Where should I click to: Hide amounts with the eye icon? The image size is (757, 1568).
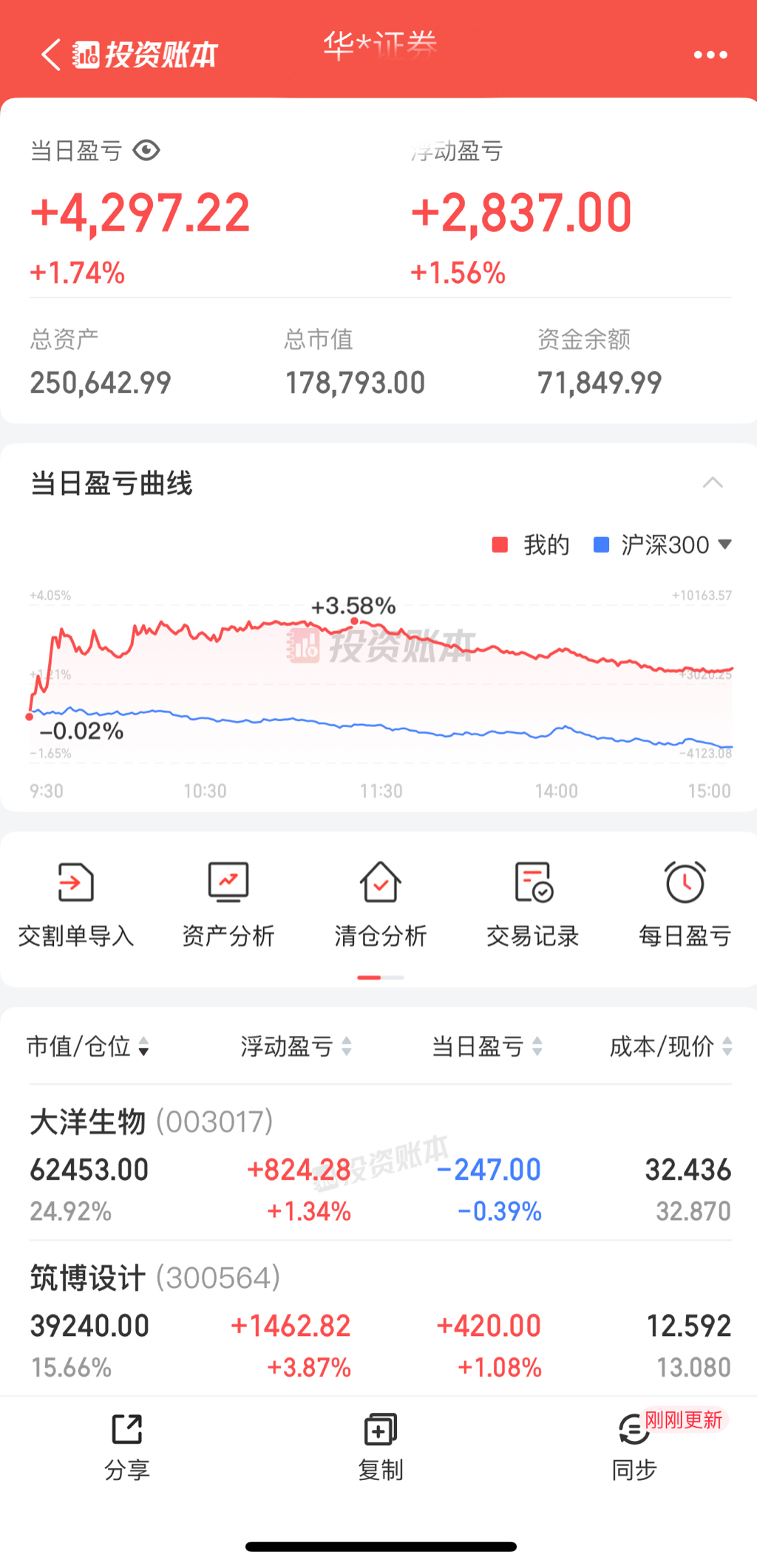[x=146, y=151]
